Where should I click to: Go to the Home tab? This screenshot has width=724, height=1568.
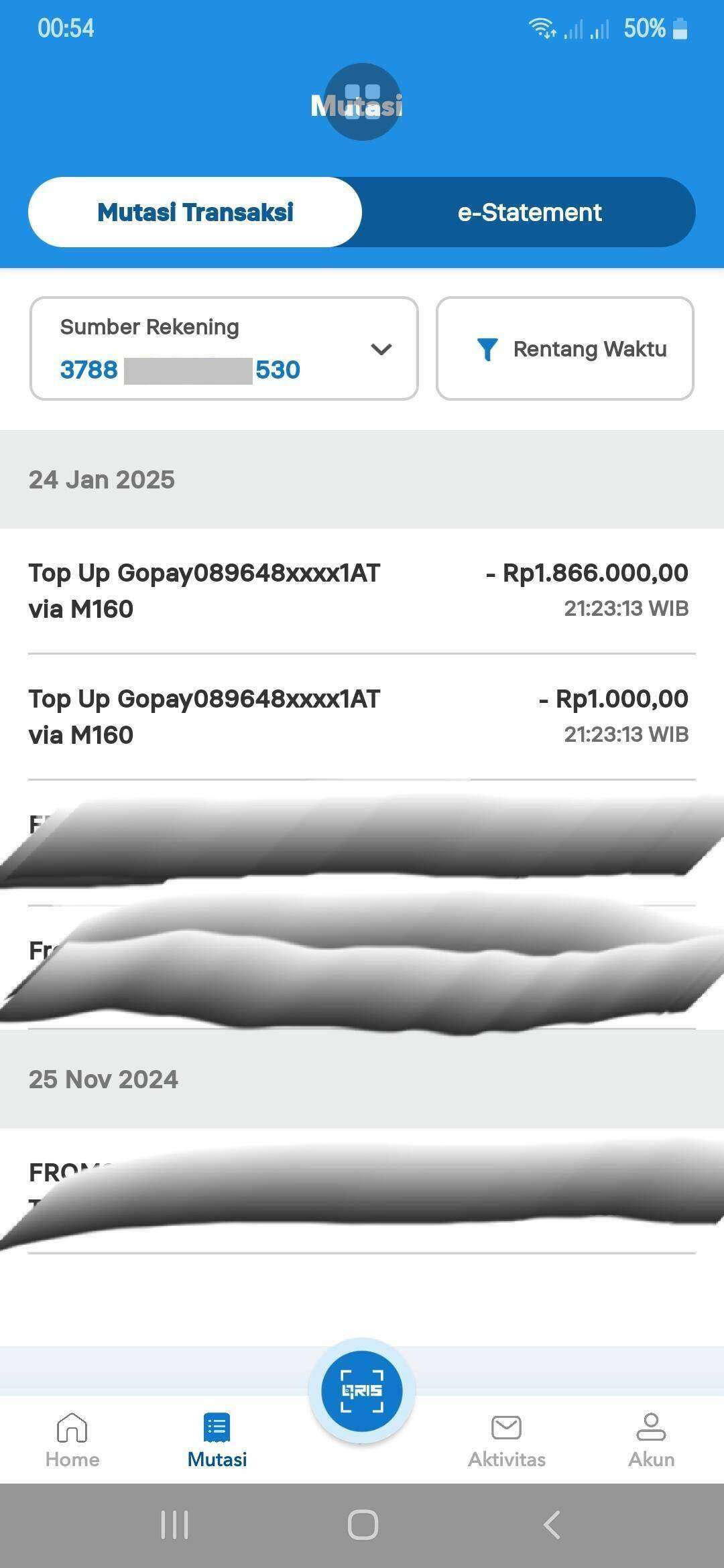point(72,1440)
